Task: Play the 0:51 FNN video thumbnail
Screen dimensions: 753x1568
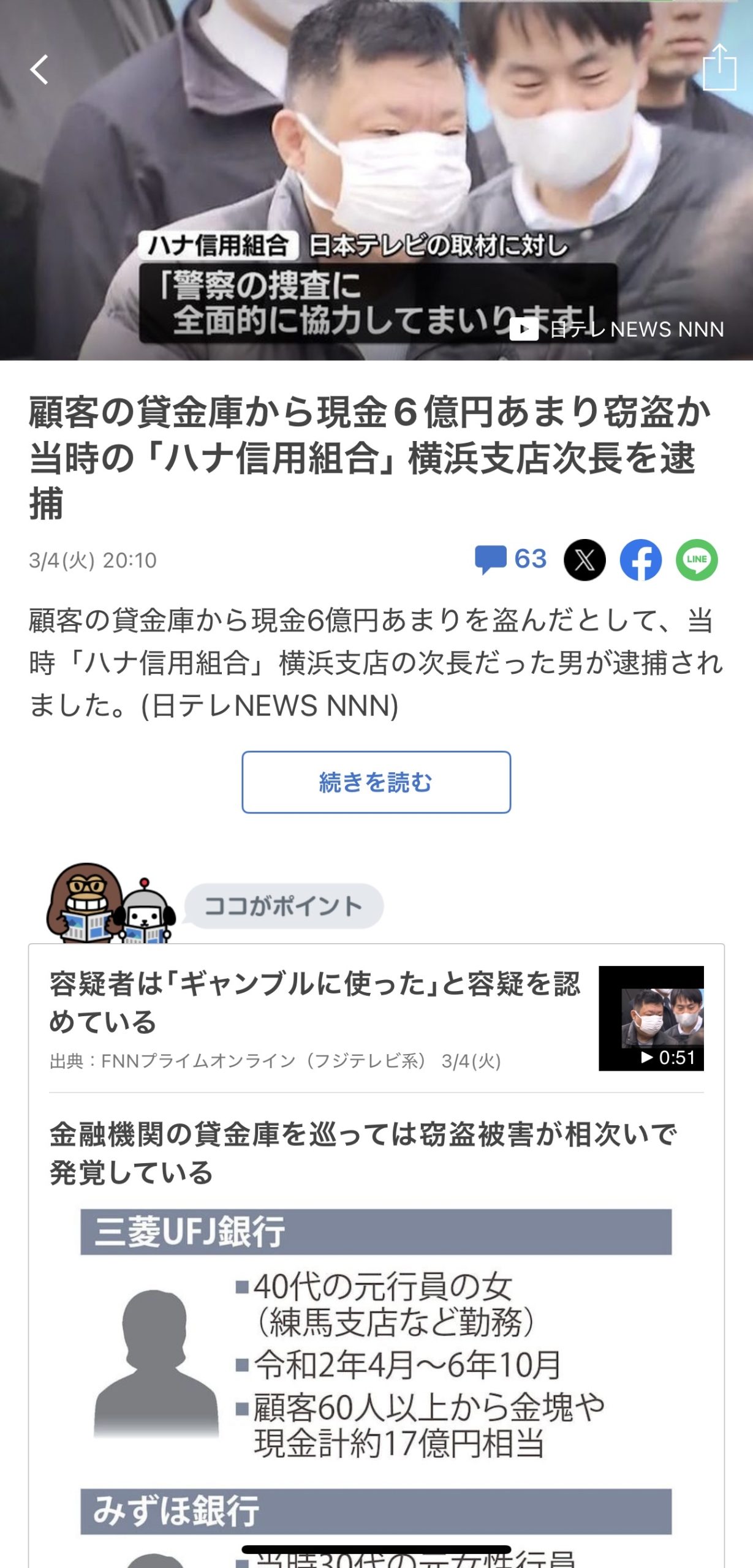Action: 651,1018
